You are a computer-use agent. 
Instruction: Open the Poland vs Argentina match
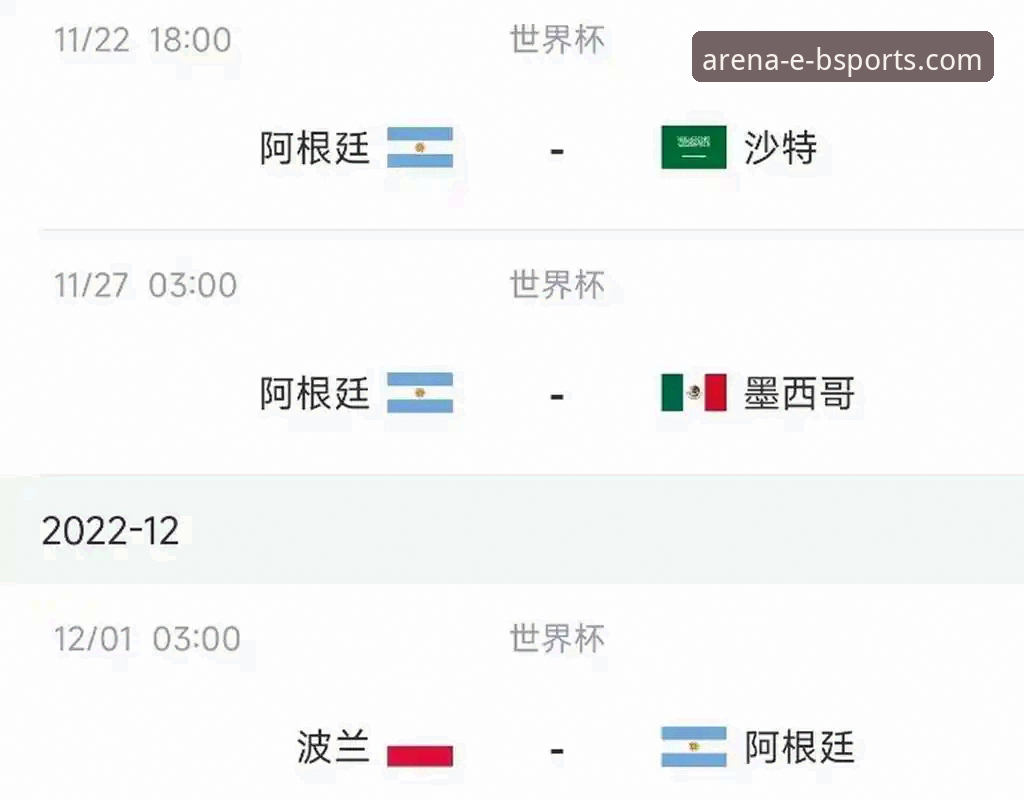click(556, 748)
